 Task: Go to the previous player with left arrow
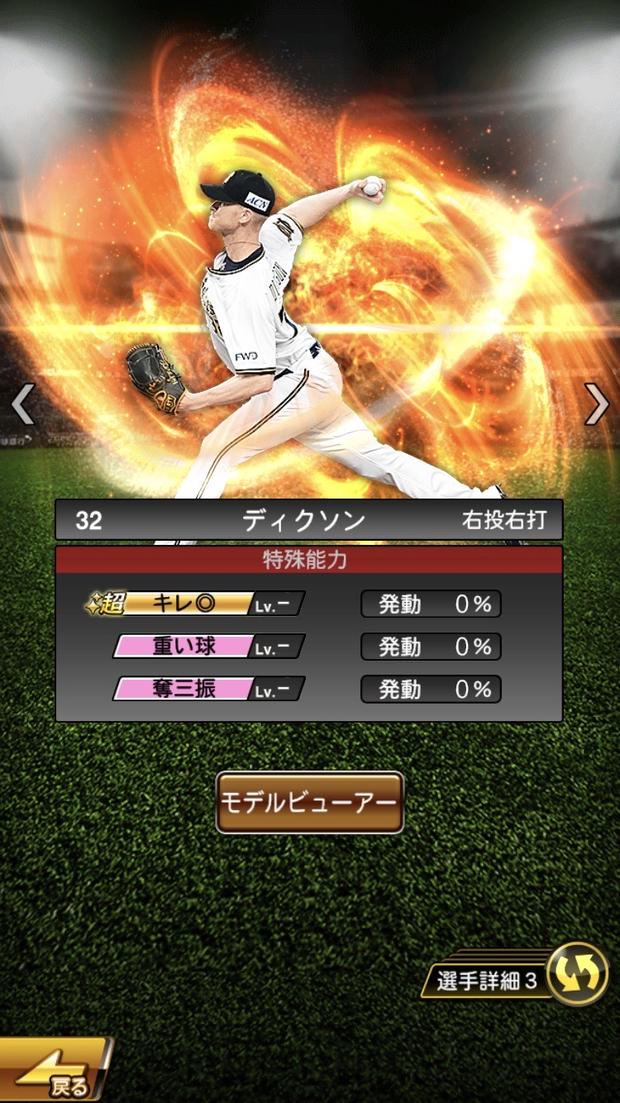pos(22,404)
